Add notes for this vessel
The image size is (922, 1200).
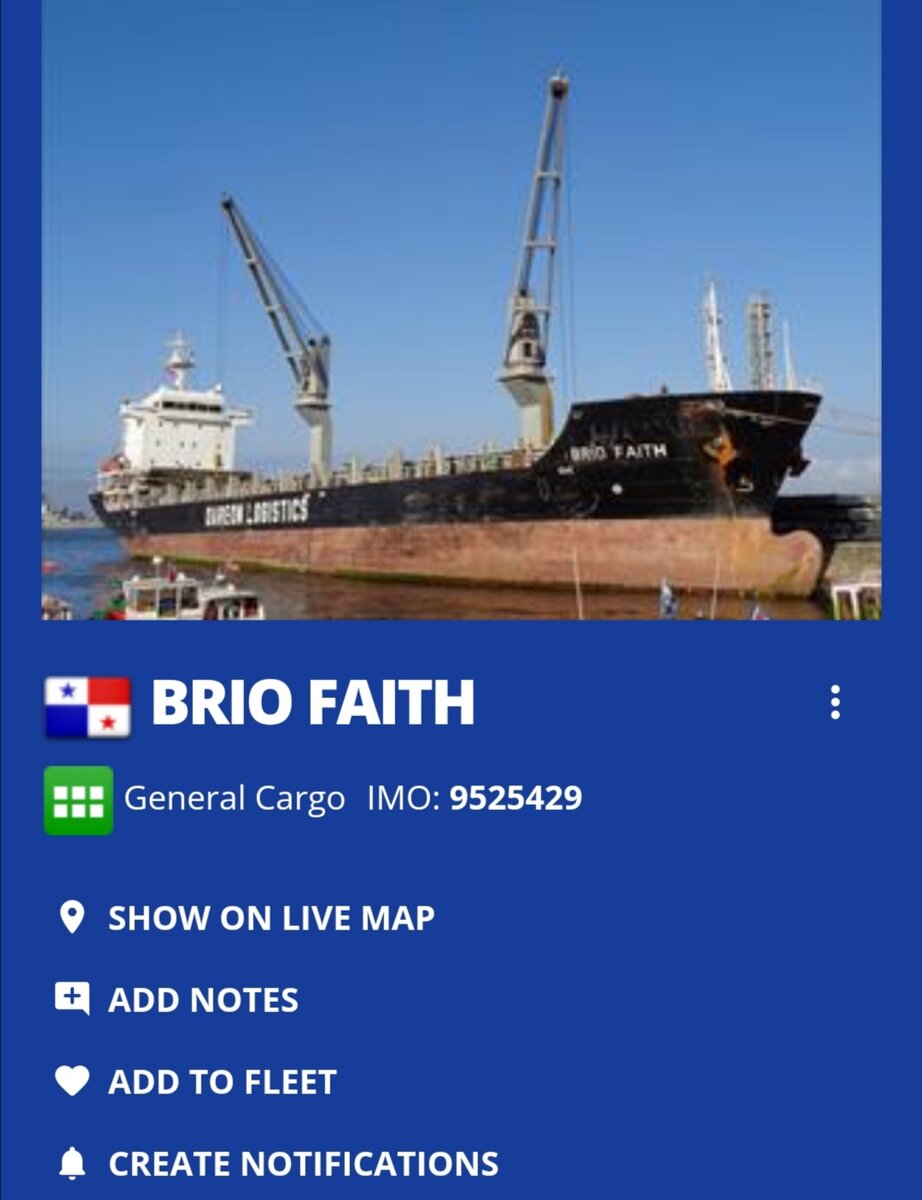tap(203, 1000)
